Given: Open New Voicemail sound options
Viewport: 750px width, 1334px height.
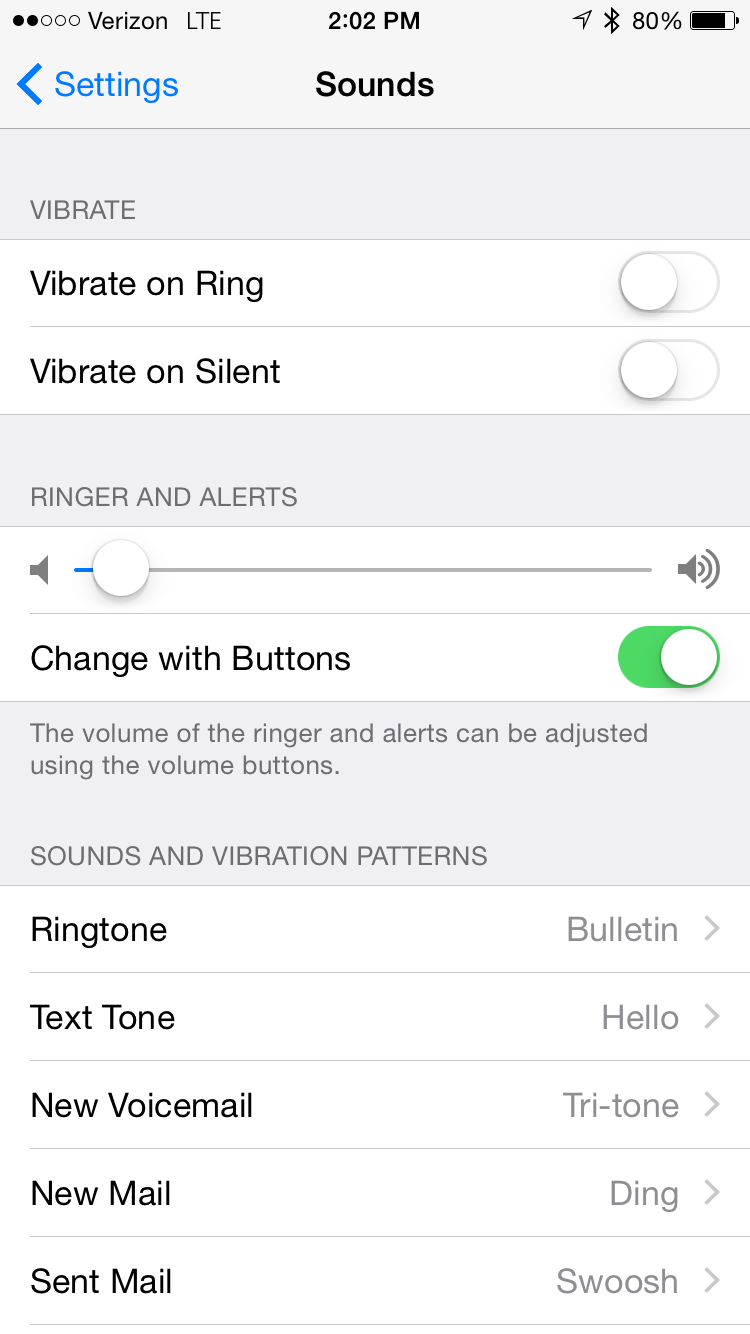Looking at the screenshot, I should [x=375, y=1105].
